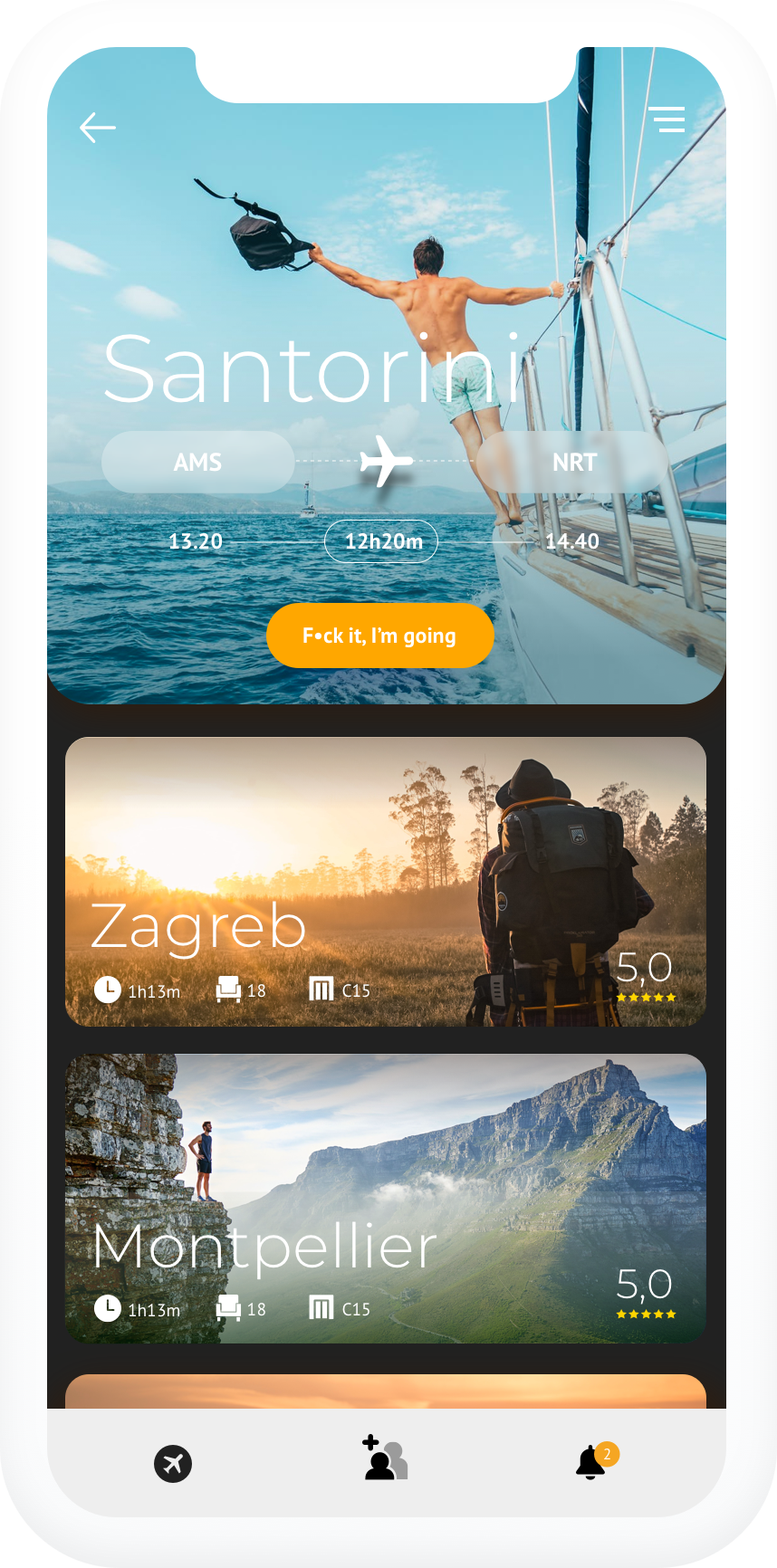Image resolution: width=777 pixels, height=1568 pixels.
Task: Open the Montpellier destination card
Action: [x=385, y=1198]
